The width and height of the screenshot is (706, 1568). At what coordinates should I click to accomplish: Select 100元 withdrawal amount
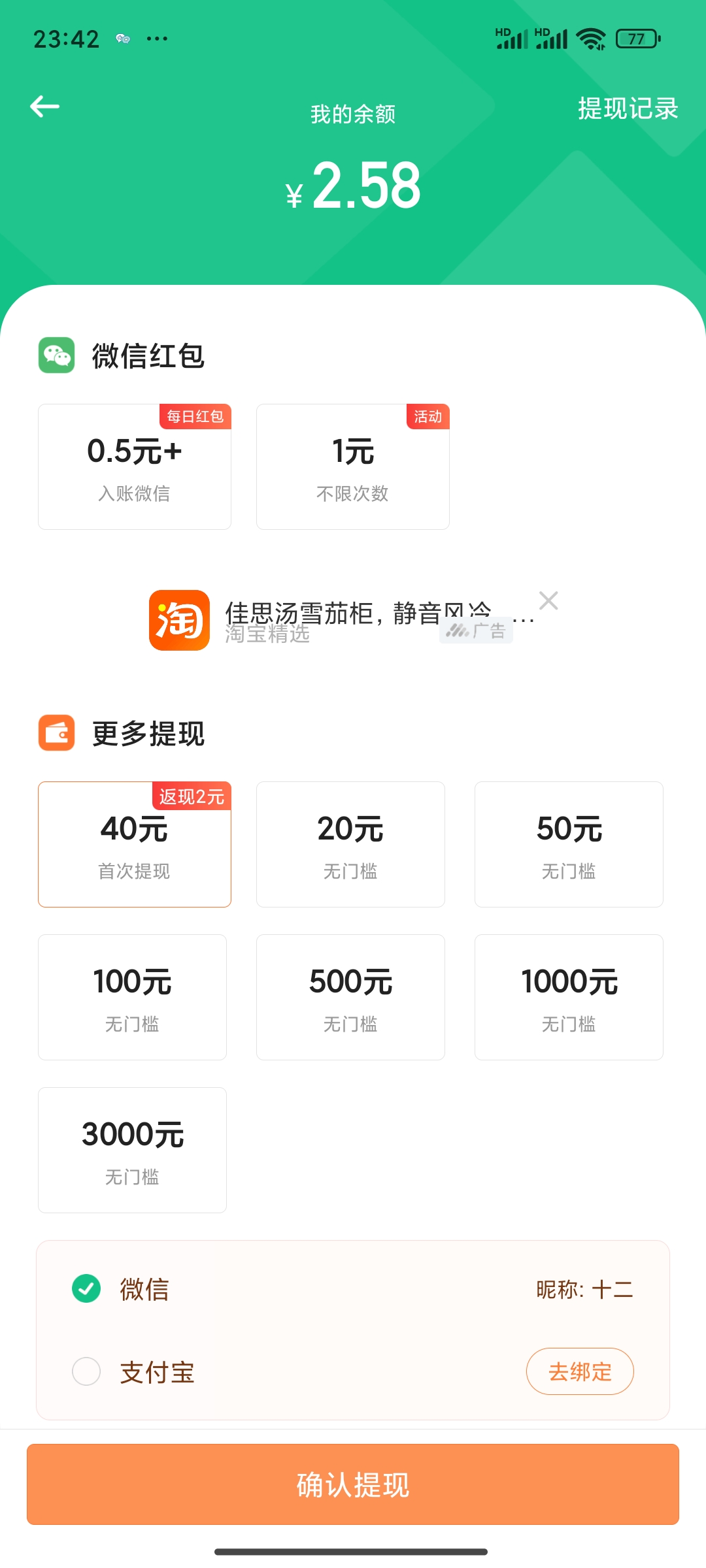point(132,997)
